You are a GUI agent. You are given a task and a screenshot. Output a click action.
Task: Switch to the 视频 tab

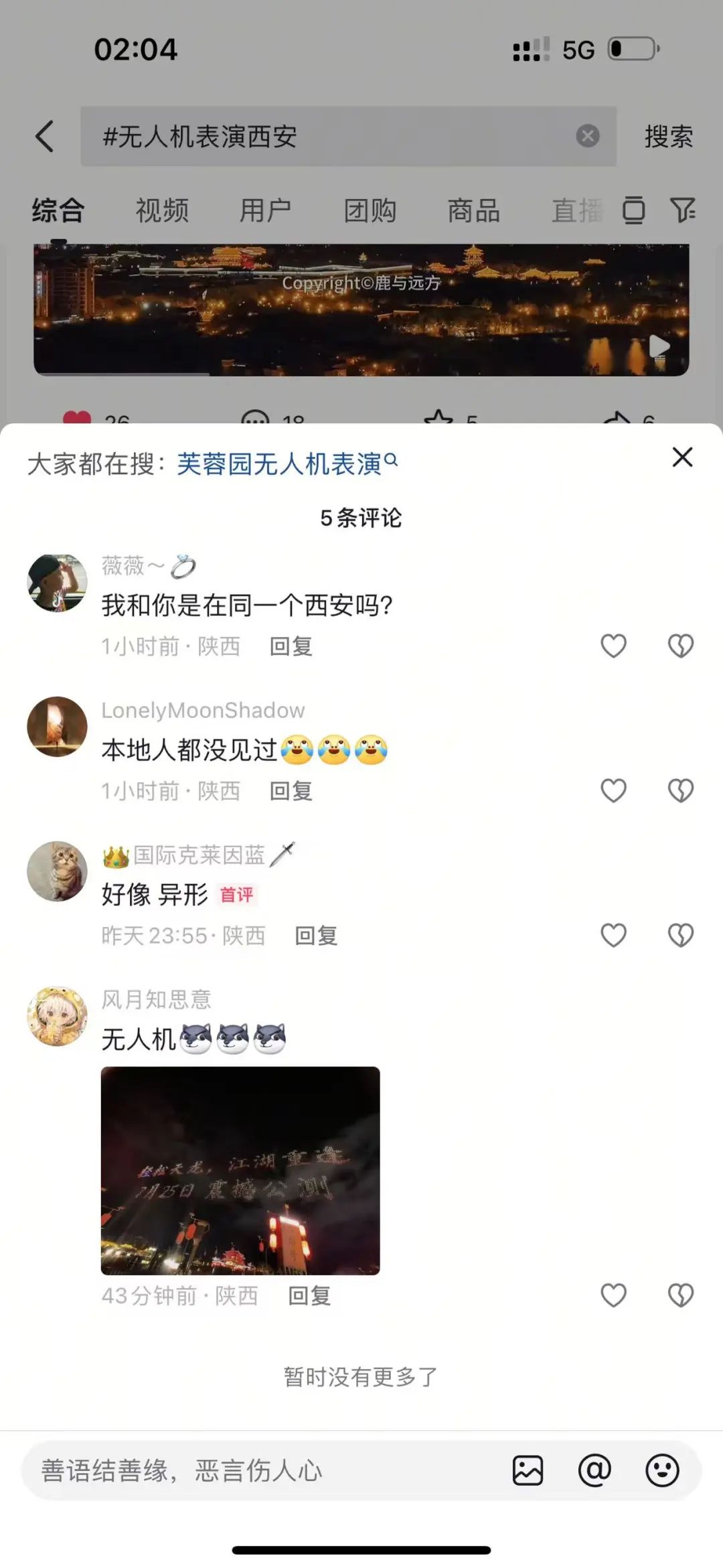click(x=162, y=210)
